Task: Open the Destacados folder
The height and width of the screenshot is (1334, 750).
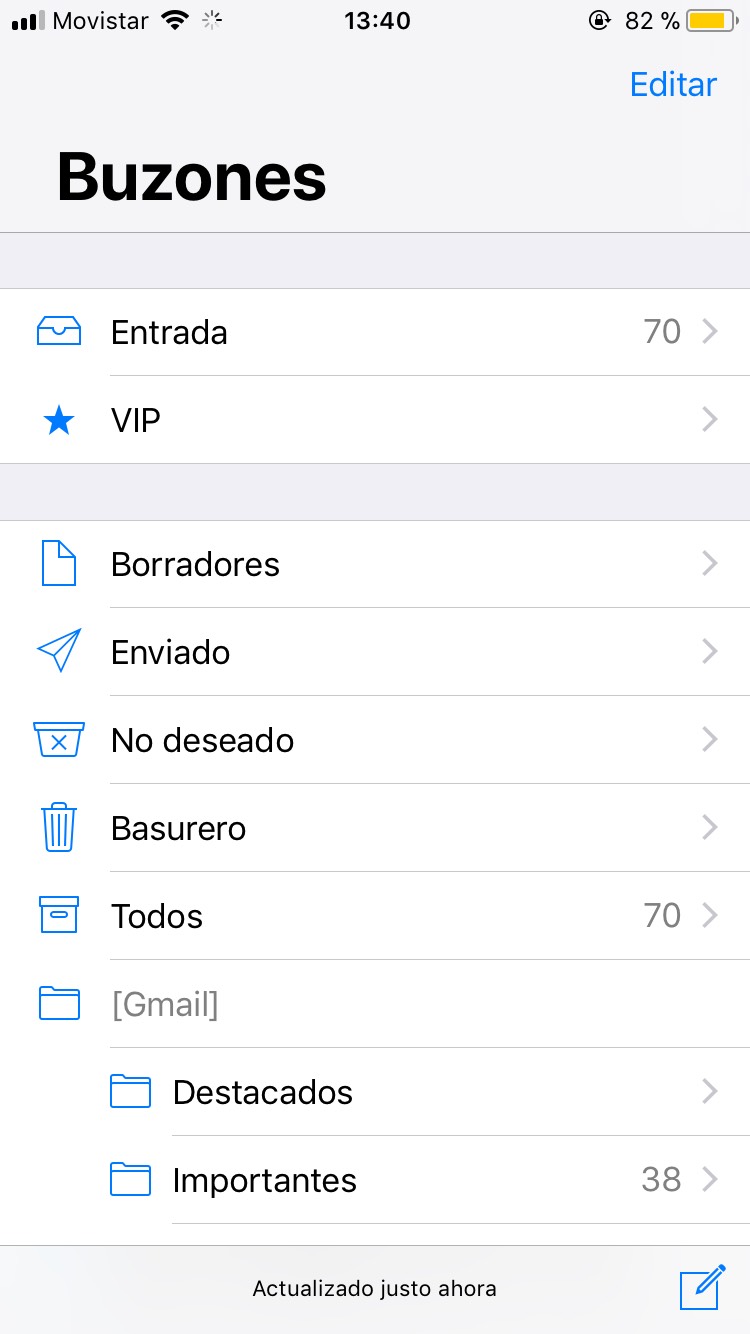Action: pos(375,1092)
